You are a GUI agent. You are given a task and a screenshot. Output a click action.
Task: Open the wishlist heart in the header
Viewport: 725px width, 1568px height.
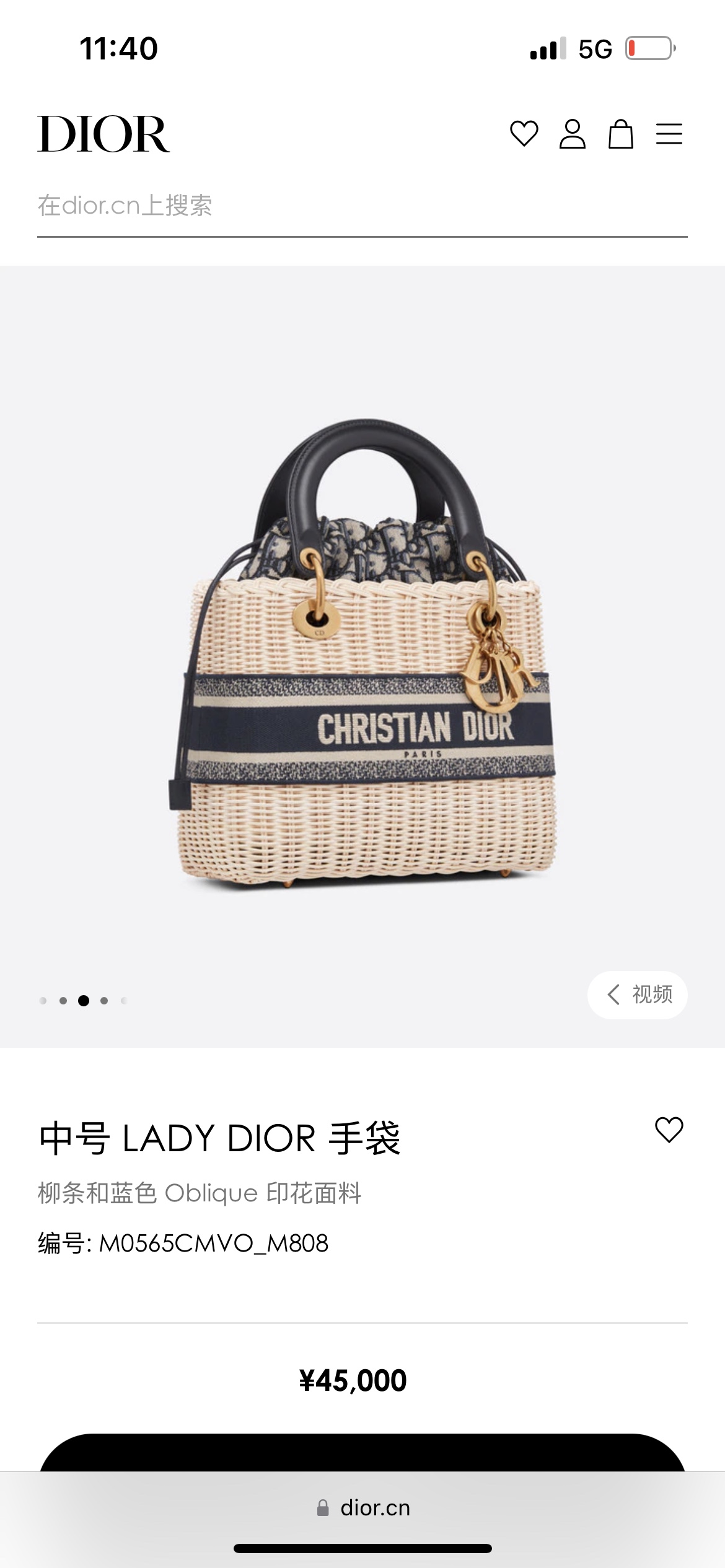coord(524,134)
